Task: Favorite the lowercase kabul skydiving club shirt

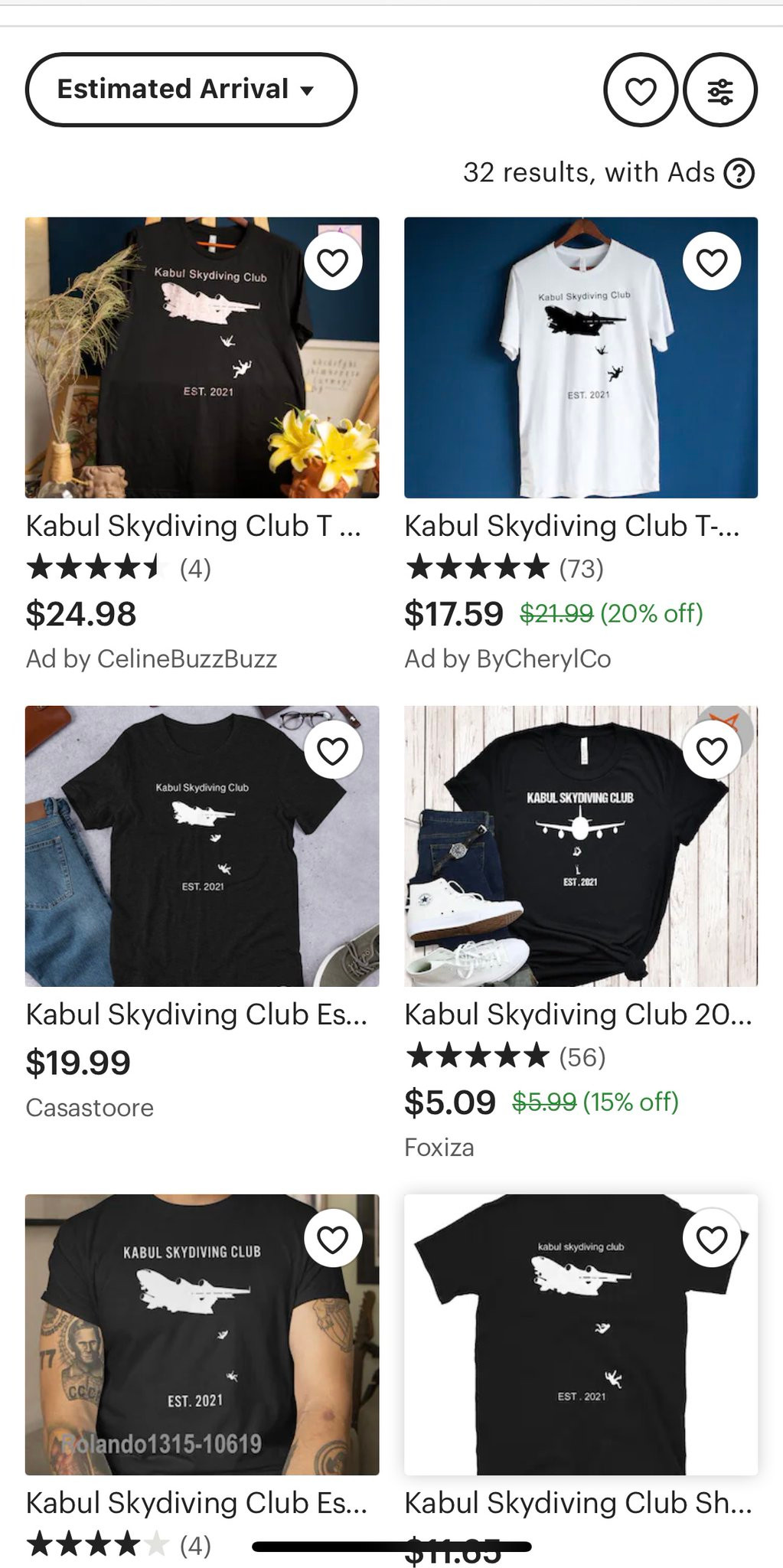Action: tap(712, 1240)
